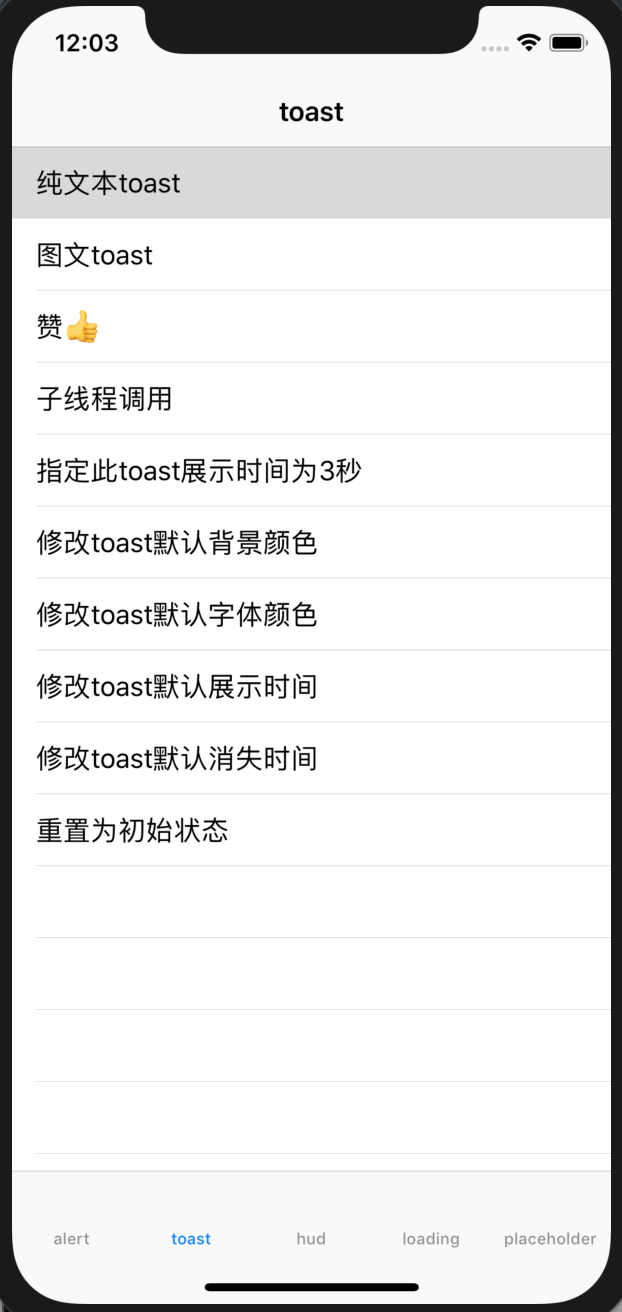Open the loading tab
Viewport: 622px width, 1312px height.
pyautogui.click(x=431, y=1238)
